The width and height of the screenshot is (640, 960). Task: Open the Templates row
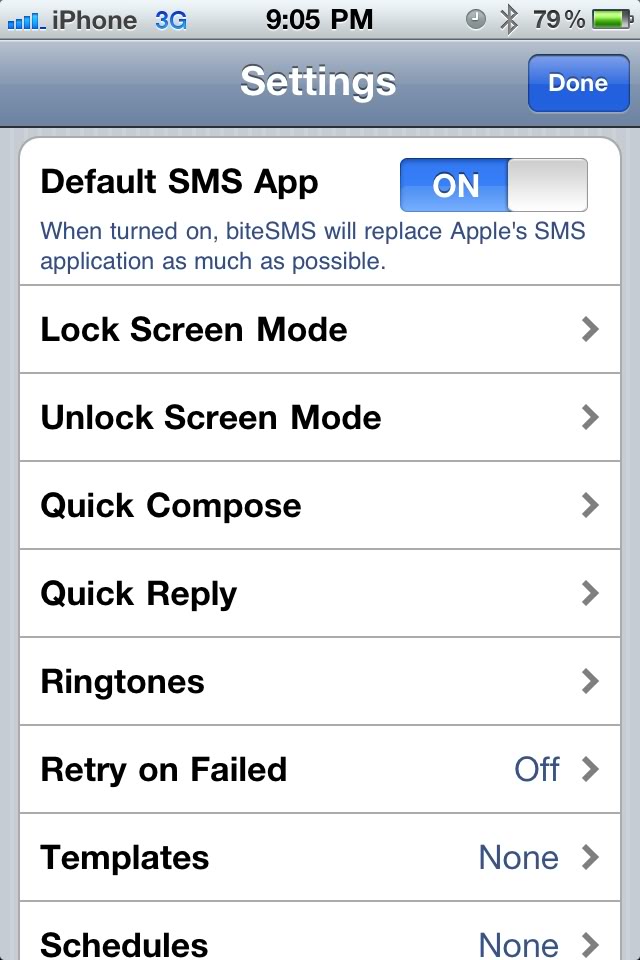pyautogui.click(x=320, y=858)
